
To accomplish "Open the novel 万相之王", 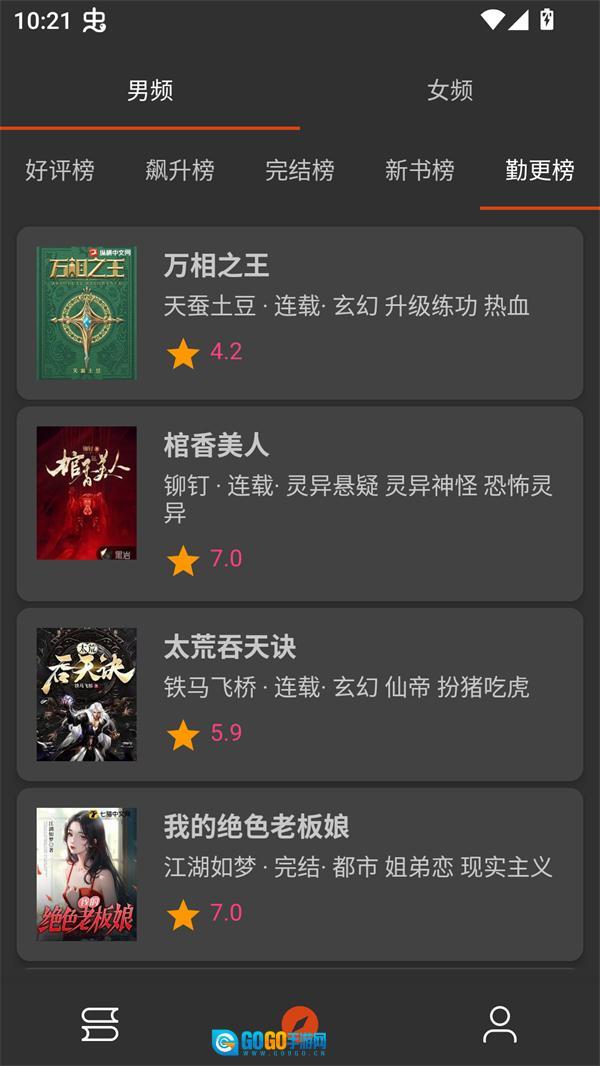I will click(300, 313).
